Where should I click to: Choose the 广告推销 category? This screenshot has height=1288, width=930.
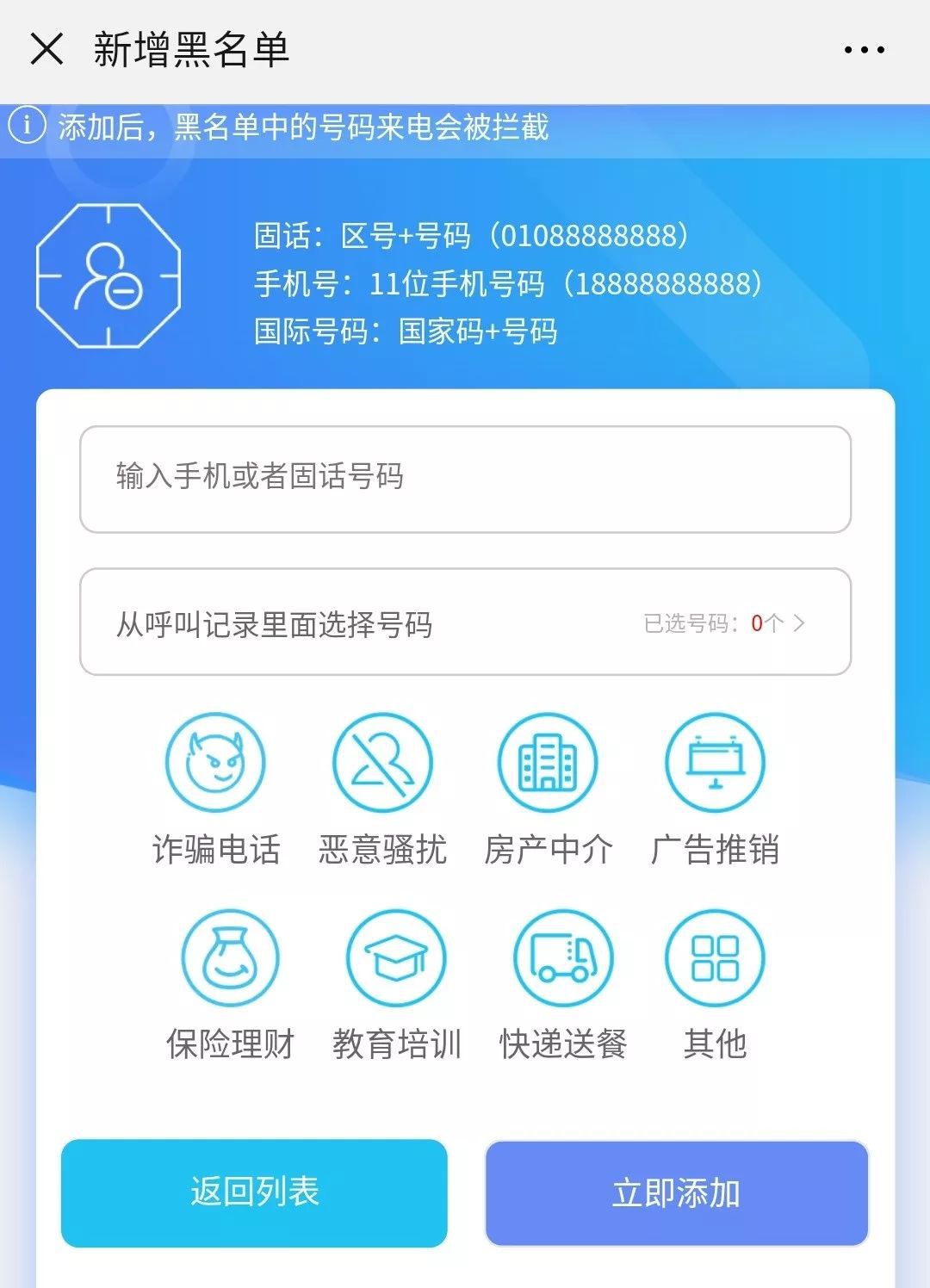[x=715, y=763]
